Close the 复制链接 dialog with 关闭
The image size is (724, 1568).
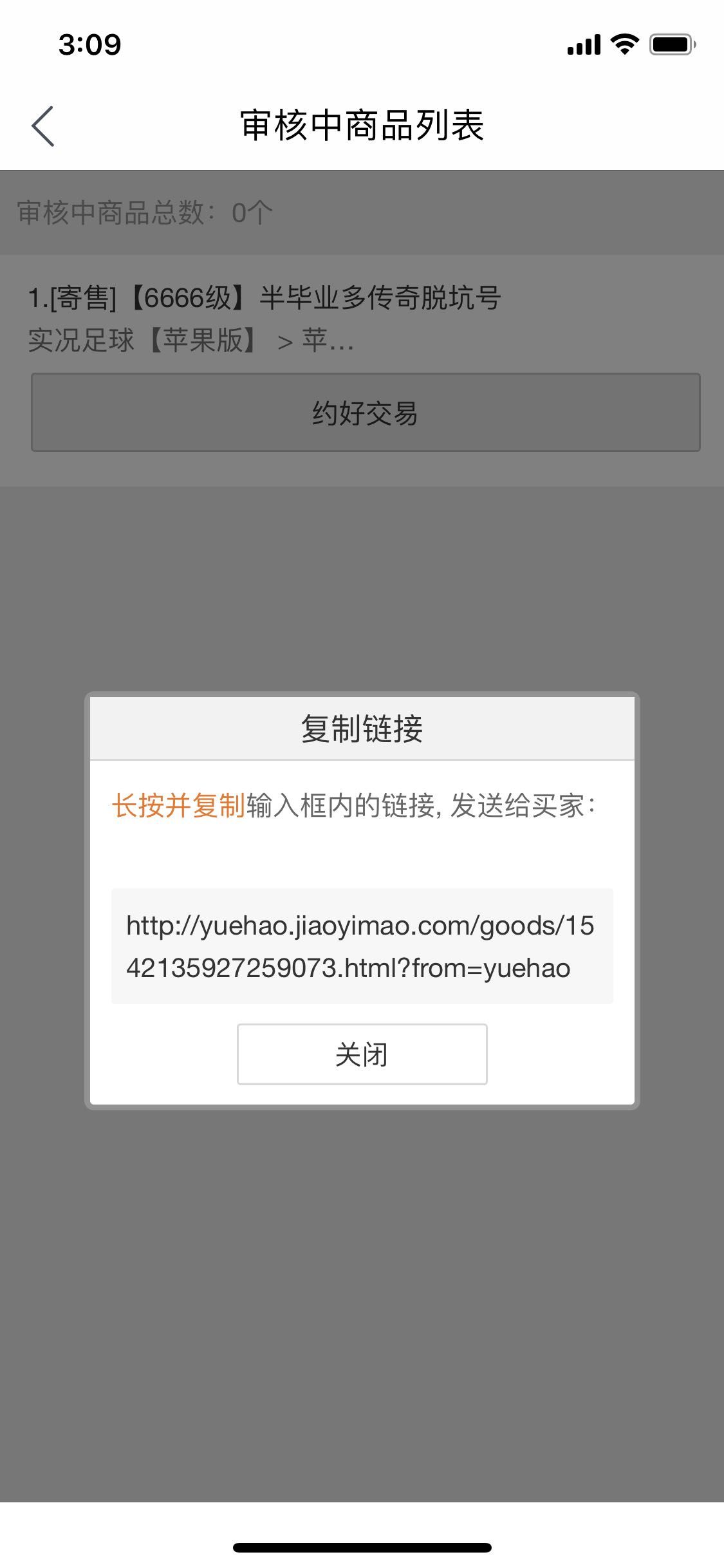(362, 1054)
